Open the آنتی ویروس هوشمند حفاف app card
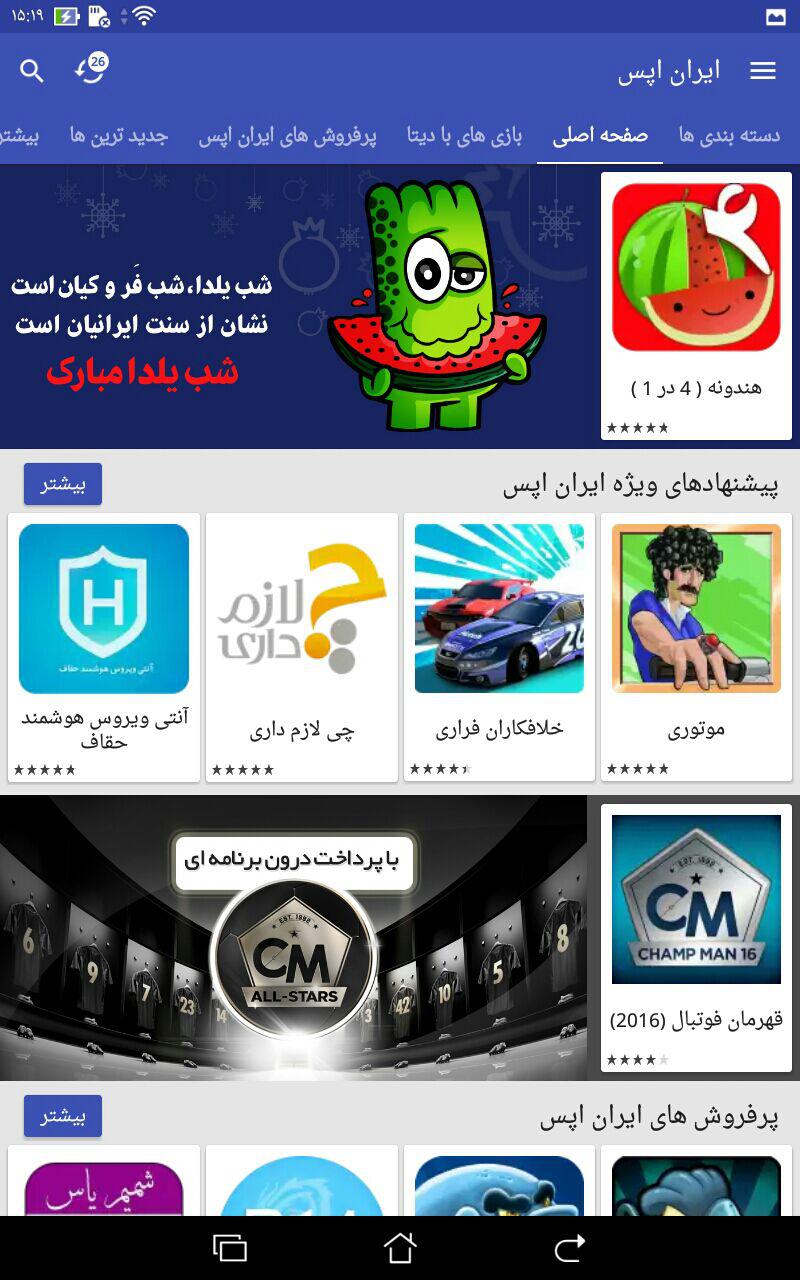 pos(104,647)
